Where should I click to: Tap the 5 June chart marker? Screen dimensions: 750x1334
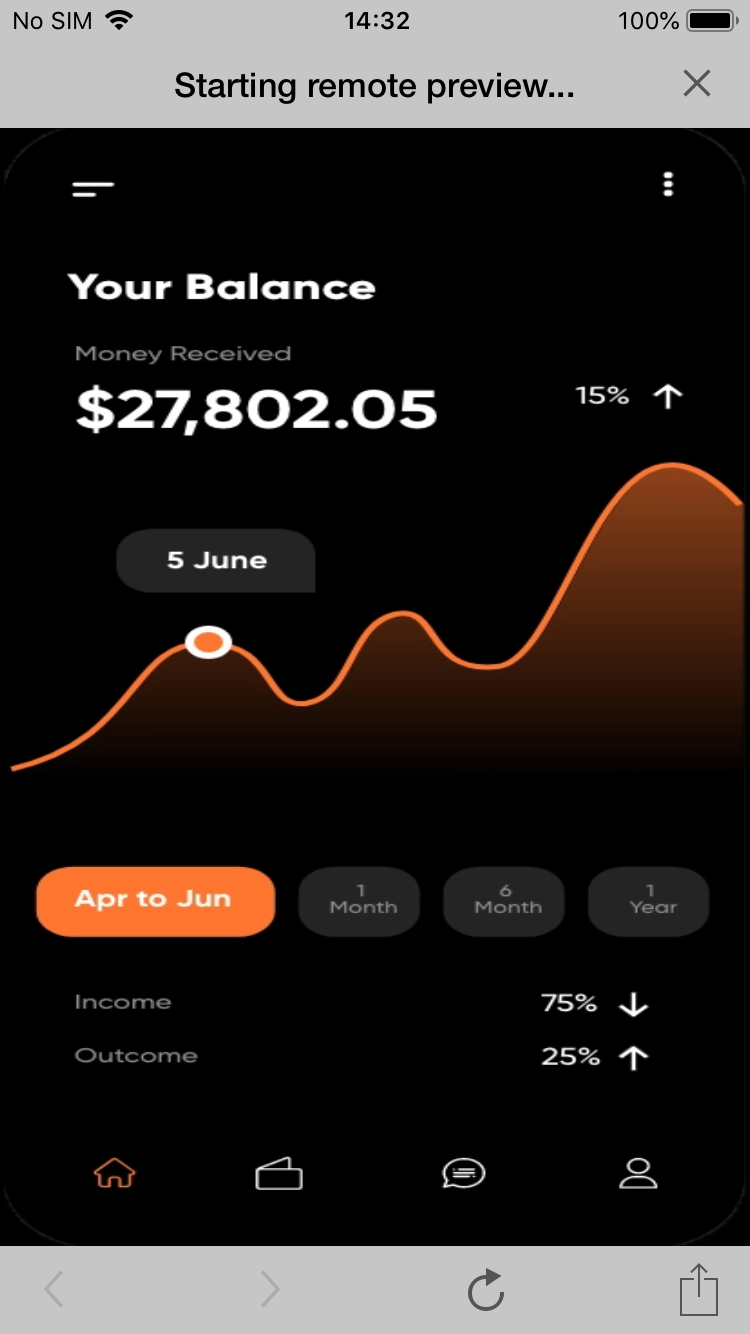208,643
